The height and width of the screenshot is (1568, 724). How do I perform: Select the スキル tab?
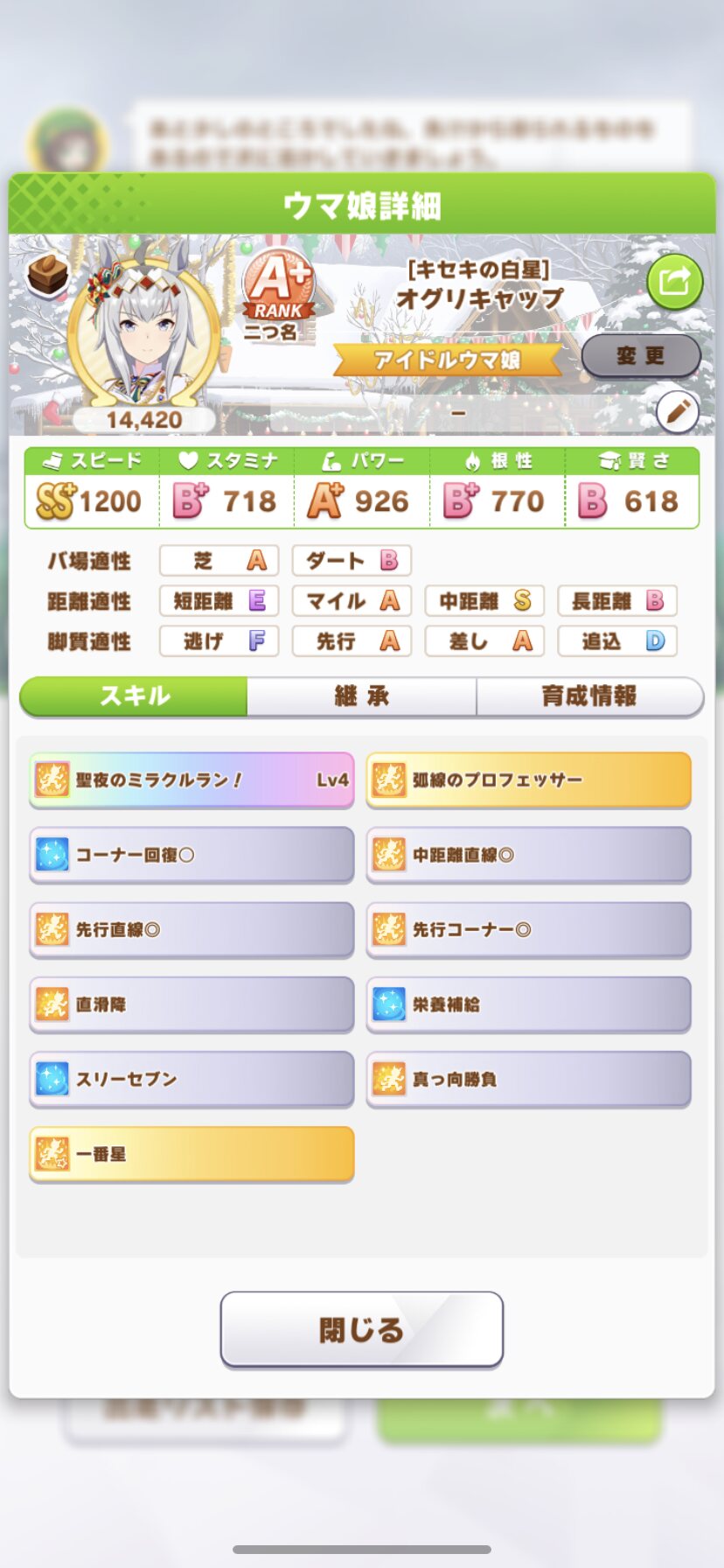134,696
